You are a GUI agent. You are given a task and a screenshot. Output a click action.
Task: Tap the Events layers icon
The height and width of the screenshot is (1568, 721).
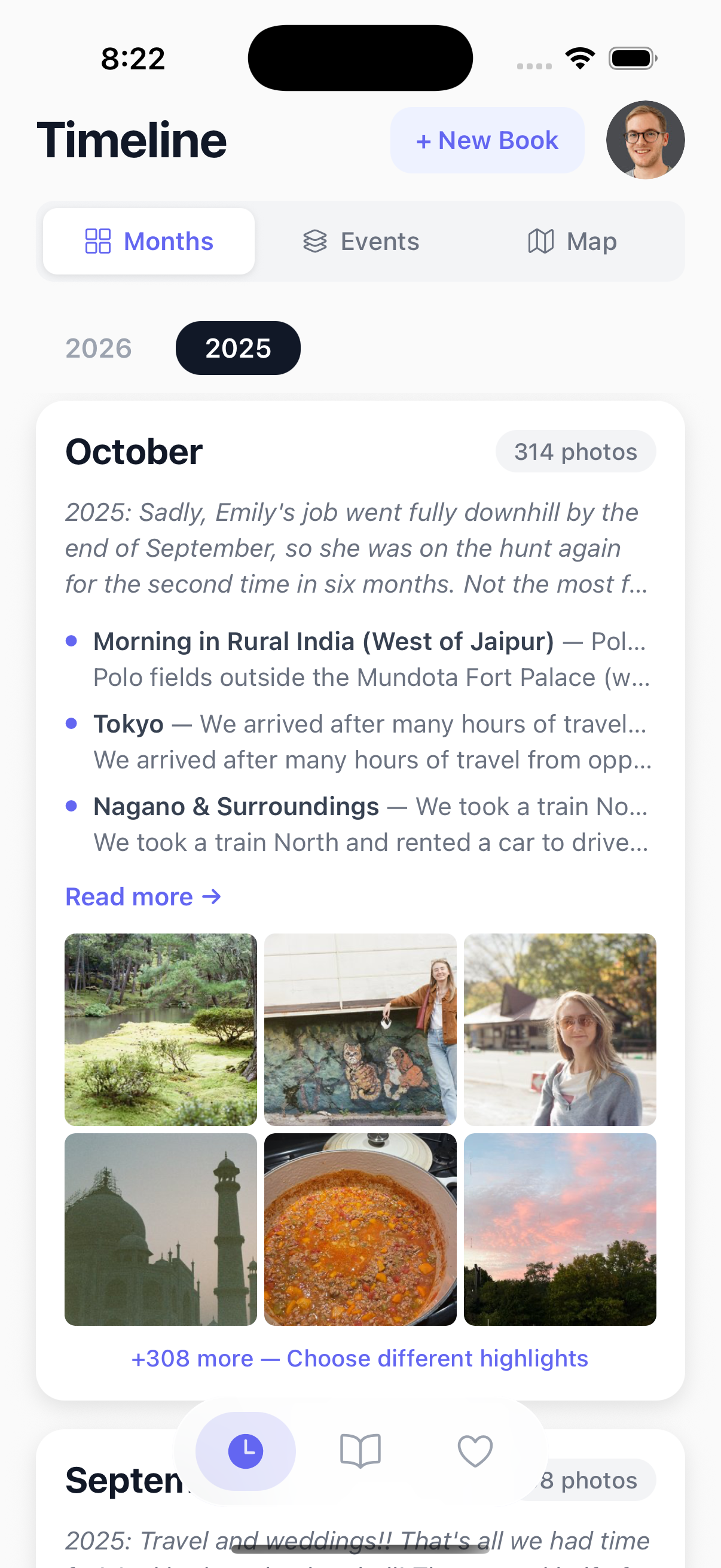tap(314, 241)
